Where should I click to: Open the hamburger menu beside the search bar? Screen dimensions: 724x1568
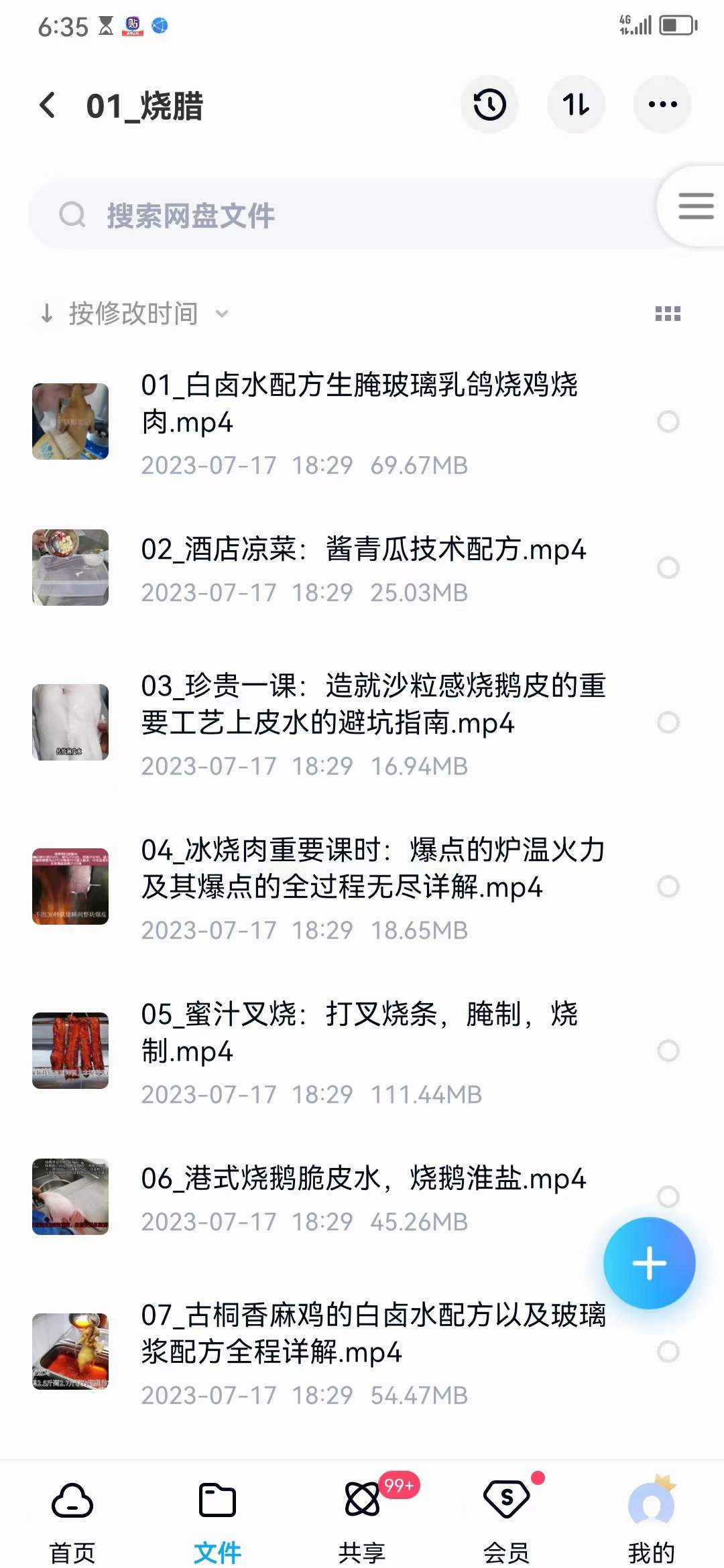[x=695, y=208]
